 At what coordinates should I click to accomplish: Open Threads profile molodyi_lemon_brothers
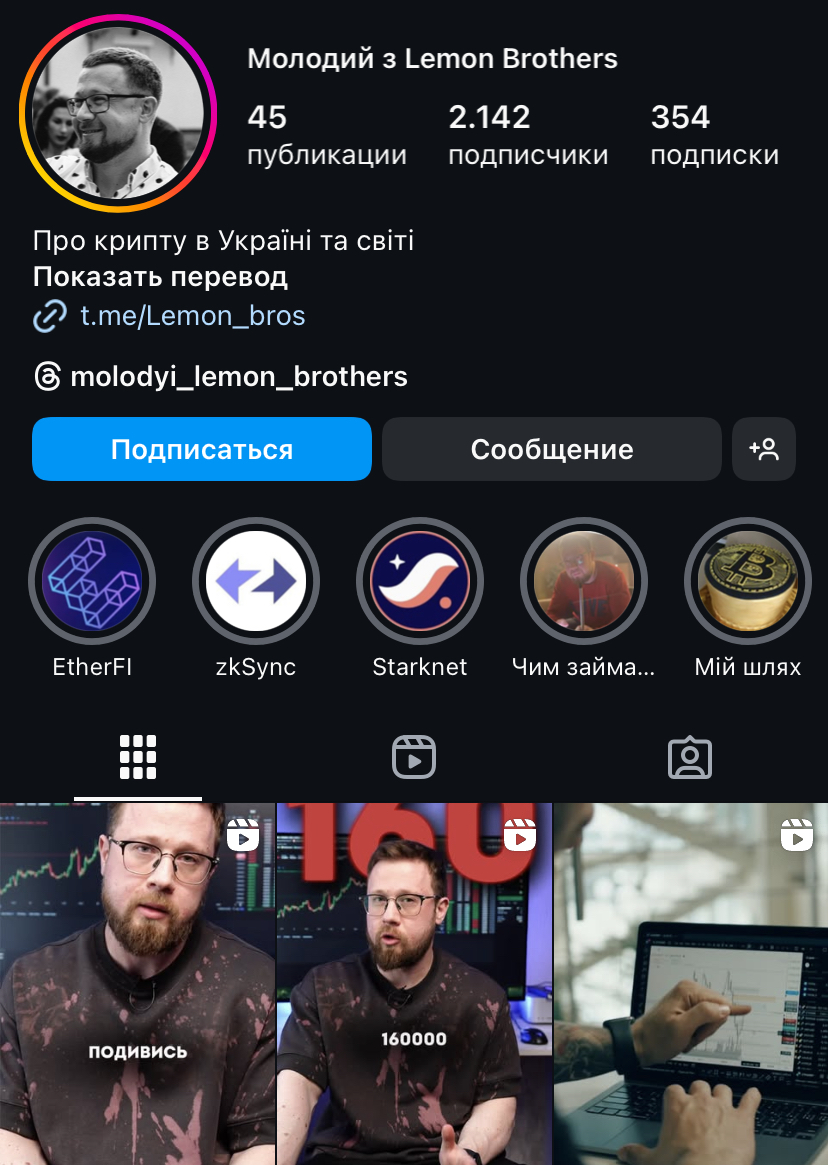click(238, 377)
